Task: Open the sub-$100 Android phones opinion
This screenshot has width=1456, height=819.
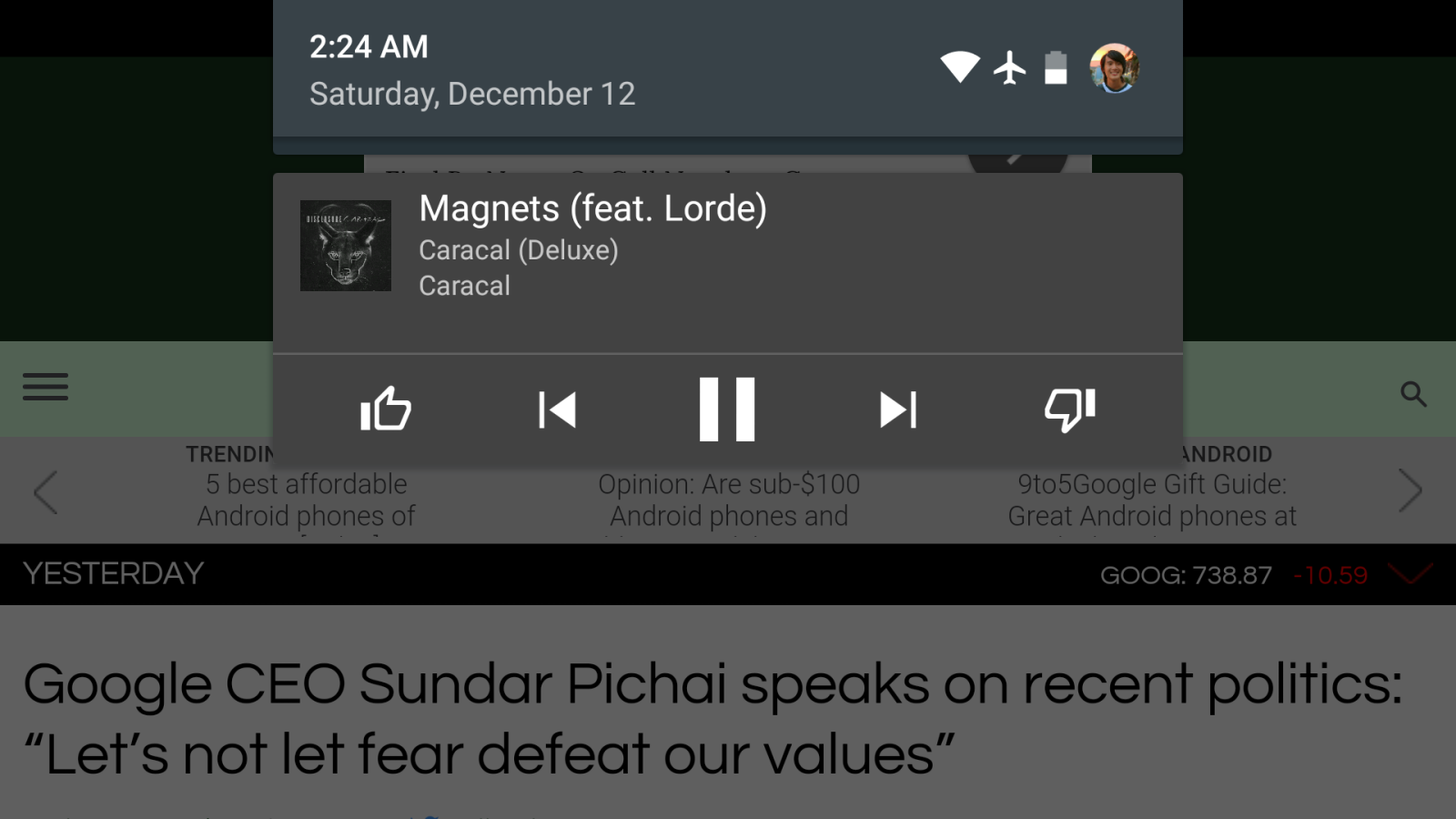Action: pyautogui.click(x=728, y=500)
